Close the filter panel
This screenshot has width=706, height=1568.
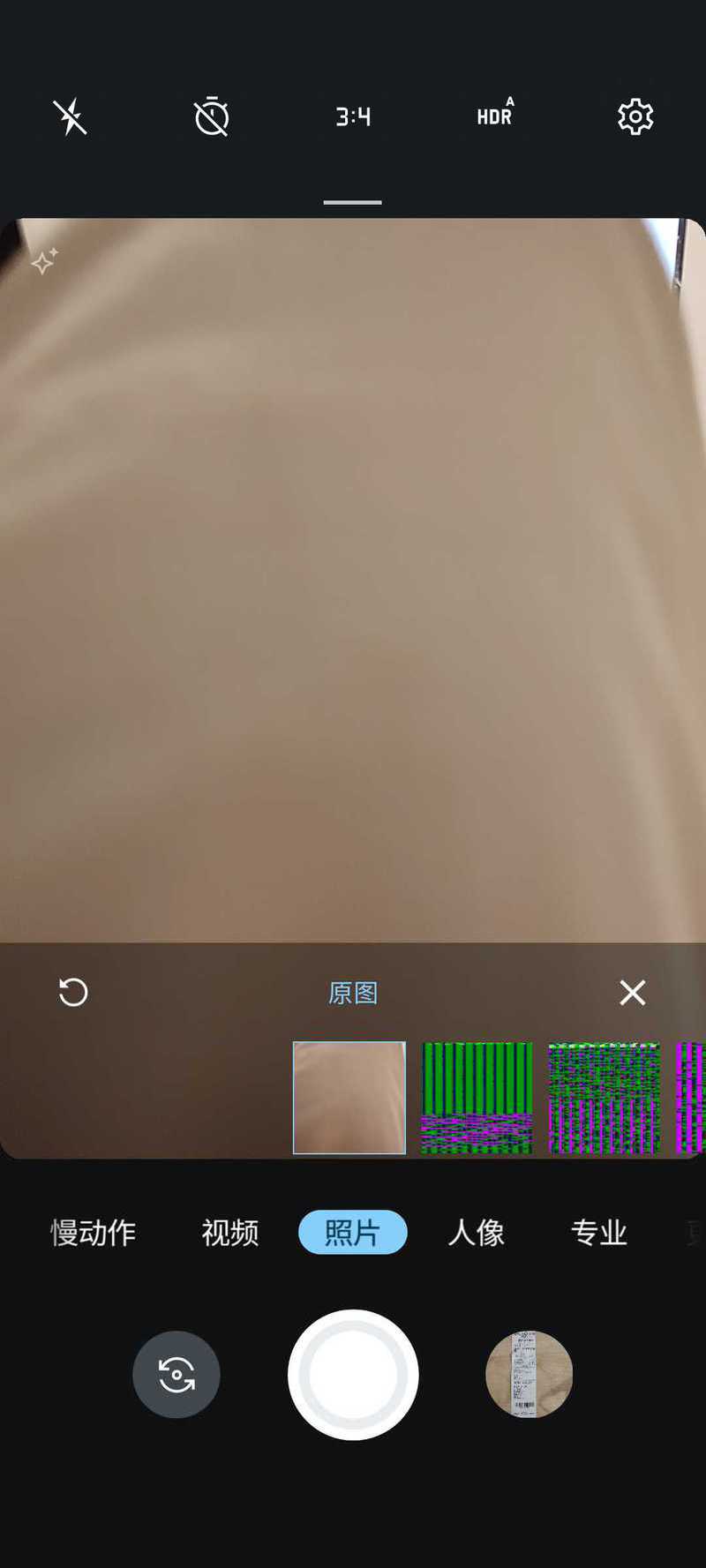[632, 993]
